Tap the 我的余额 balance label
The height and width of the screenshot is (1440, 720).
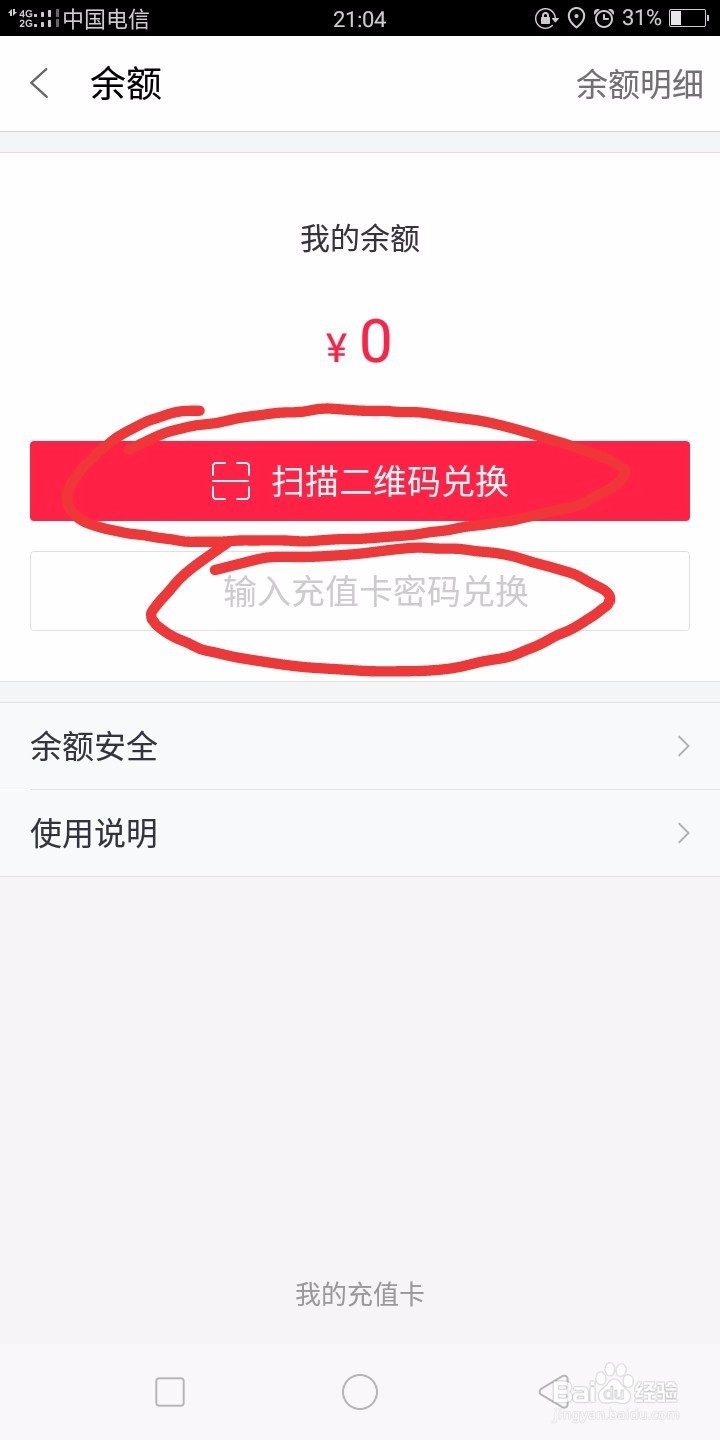(360, 239)
